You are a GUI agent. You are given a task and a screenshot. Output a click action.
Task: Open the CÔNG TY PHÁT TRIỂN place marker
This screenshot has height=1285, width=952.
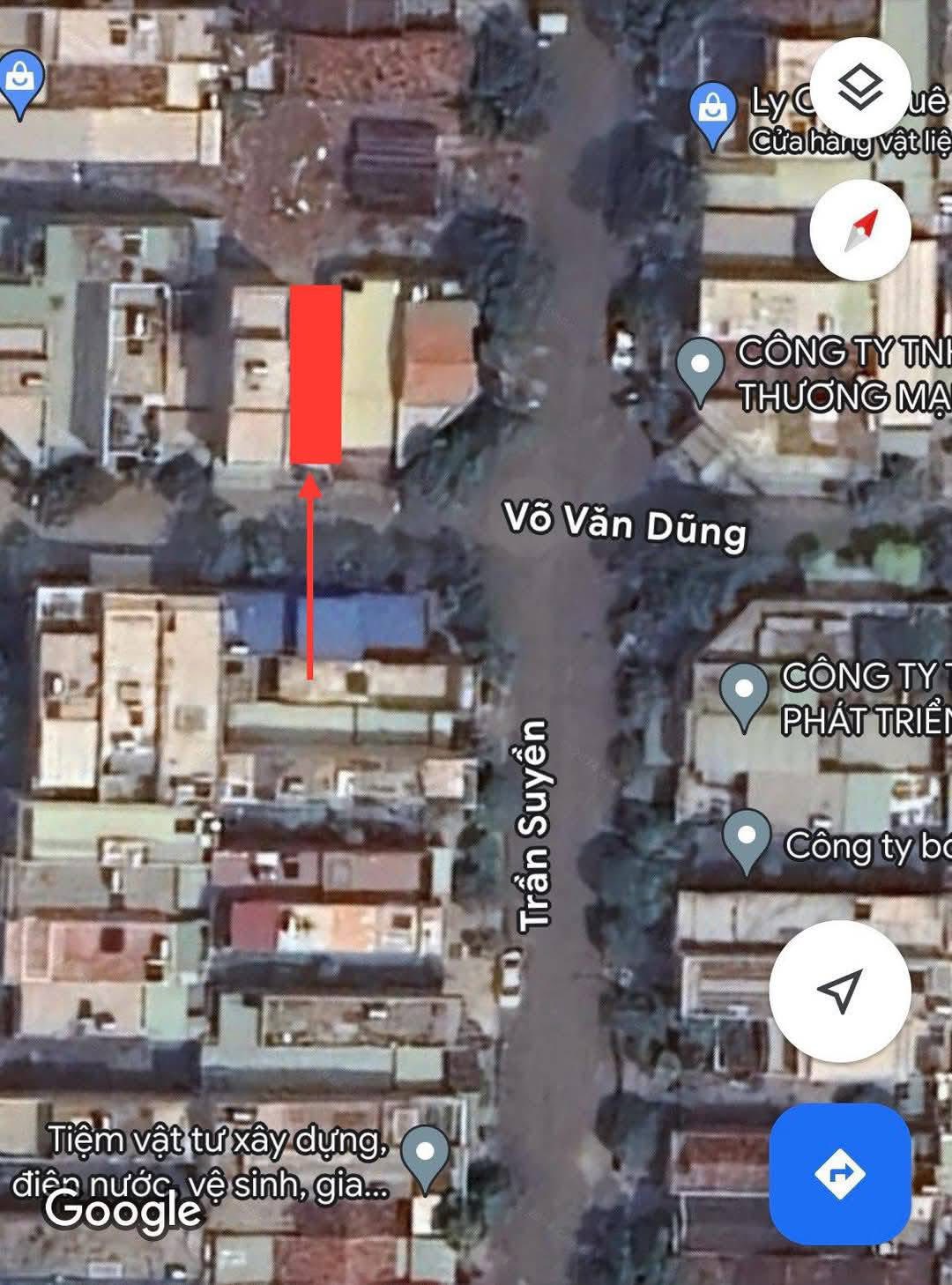[745, 693]
